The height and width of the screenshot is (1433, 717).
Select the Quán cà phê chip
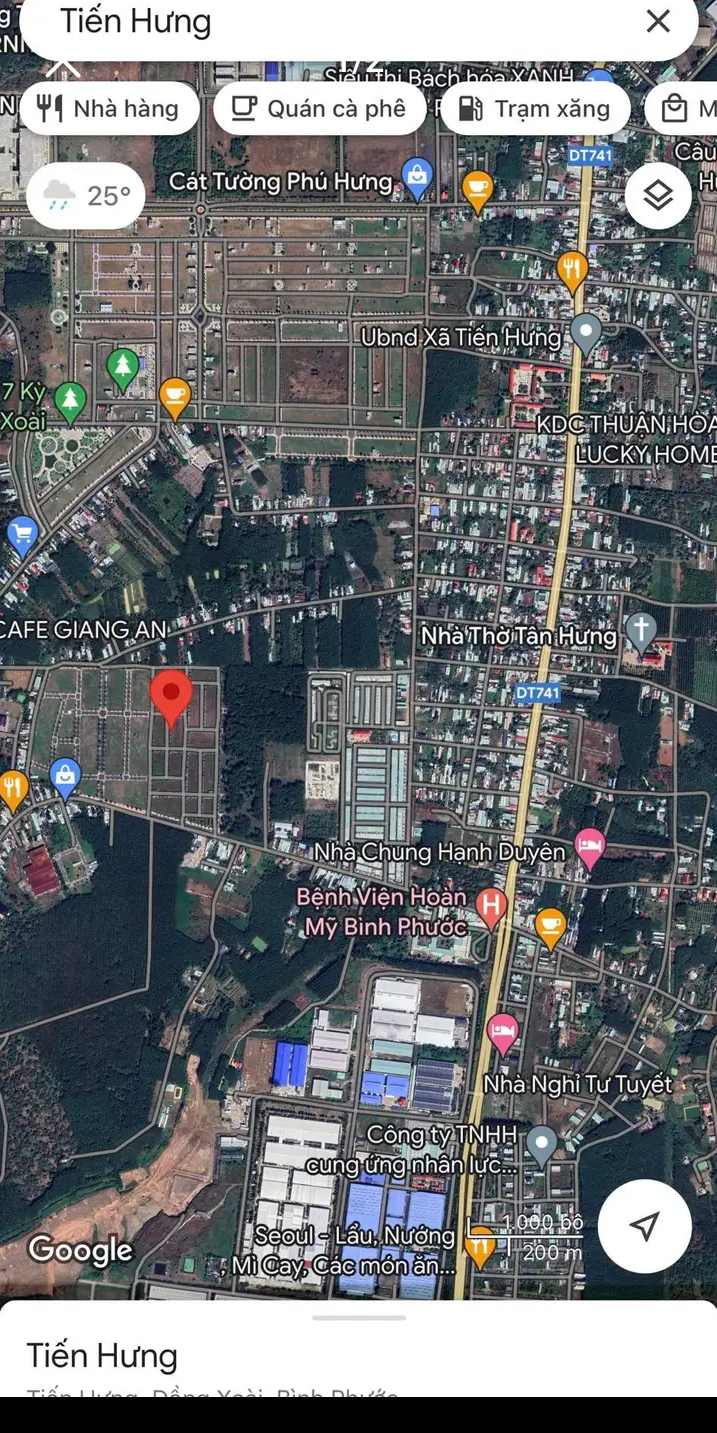tap(319, 108)
